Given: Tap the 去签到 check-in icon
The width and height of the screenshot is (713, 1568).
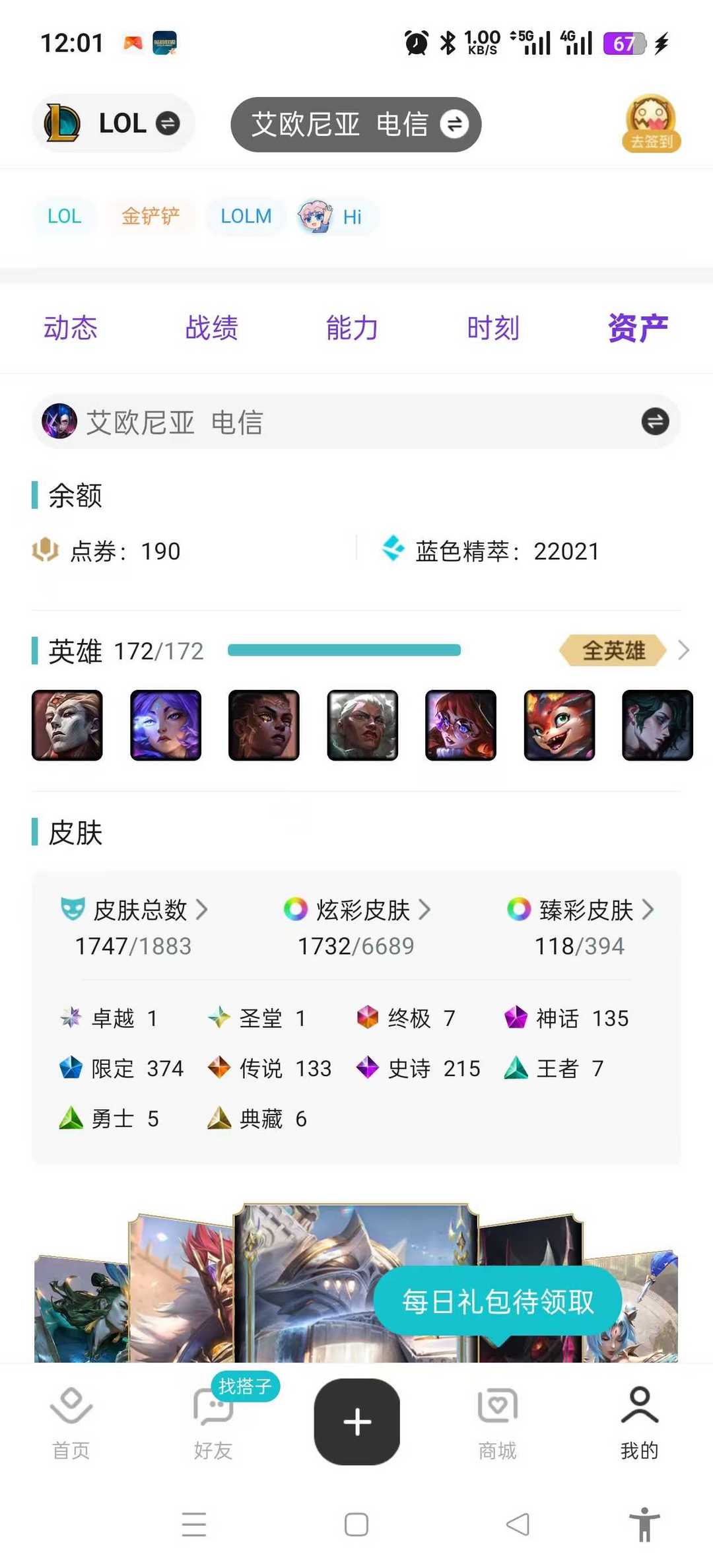Looking at the screenshot, I should coord(651,123).
